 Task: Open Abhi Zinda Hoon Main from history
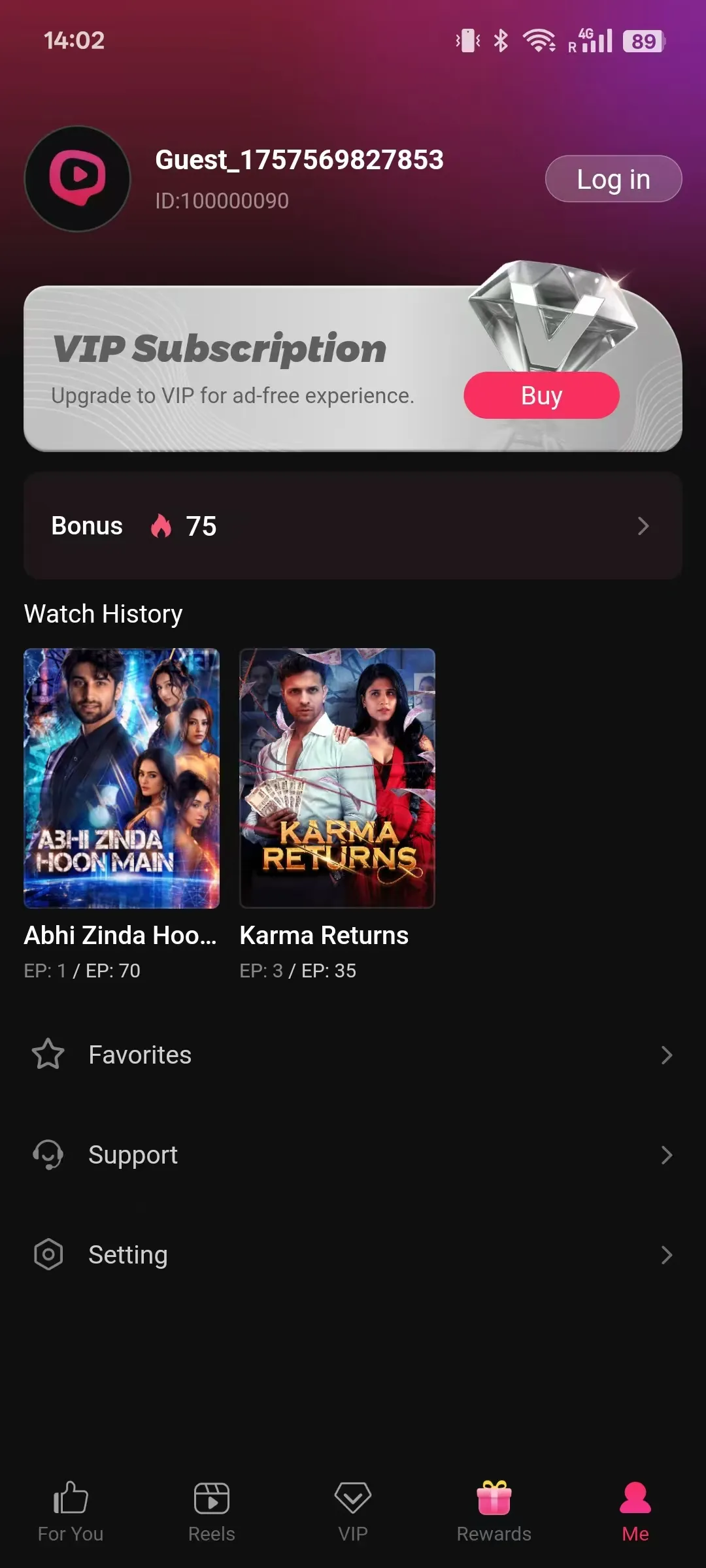122,778
